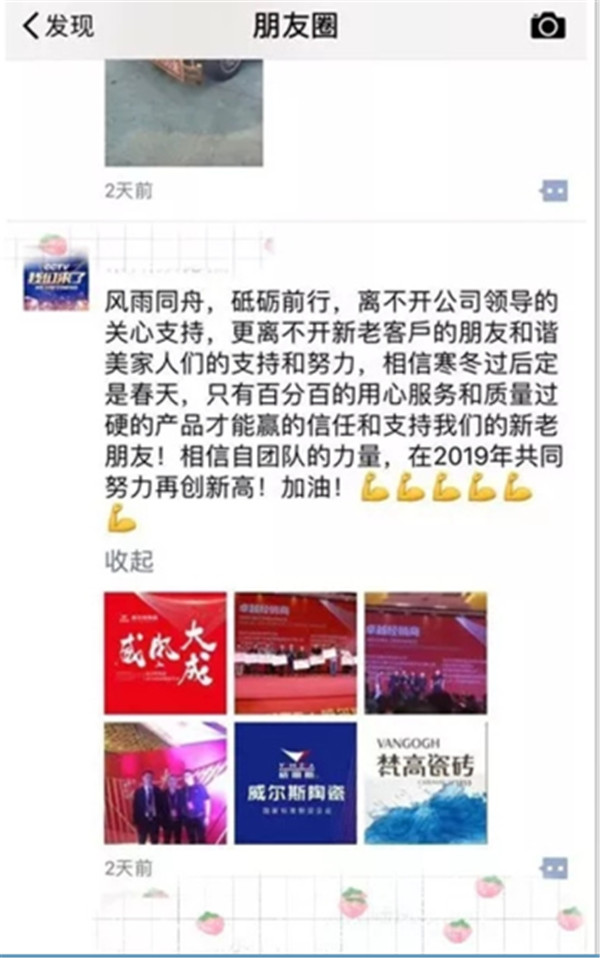Screen dimensions: 600x958
Task: Open the camera to post a moment
Action: [x=547, y=27]
